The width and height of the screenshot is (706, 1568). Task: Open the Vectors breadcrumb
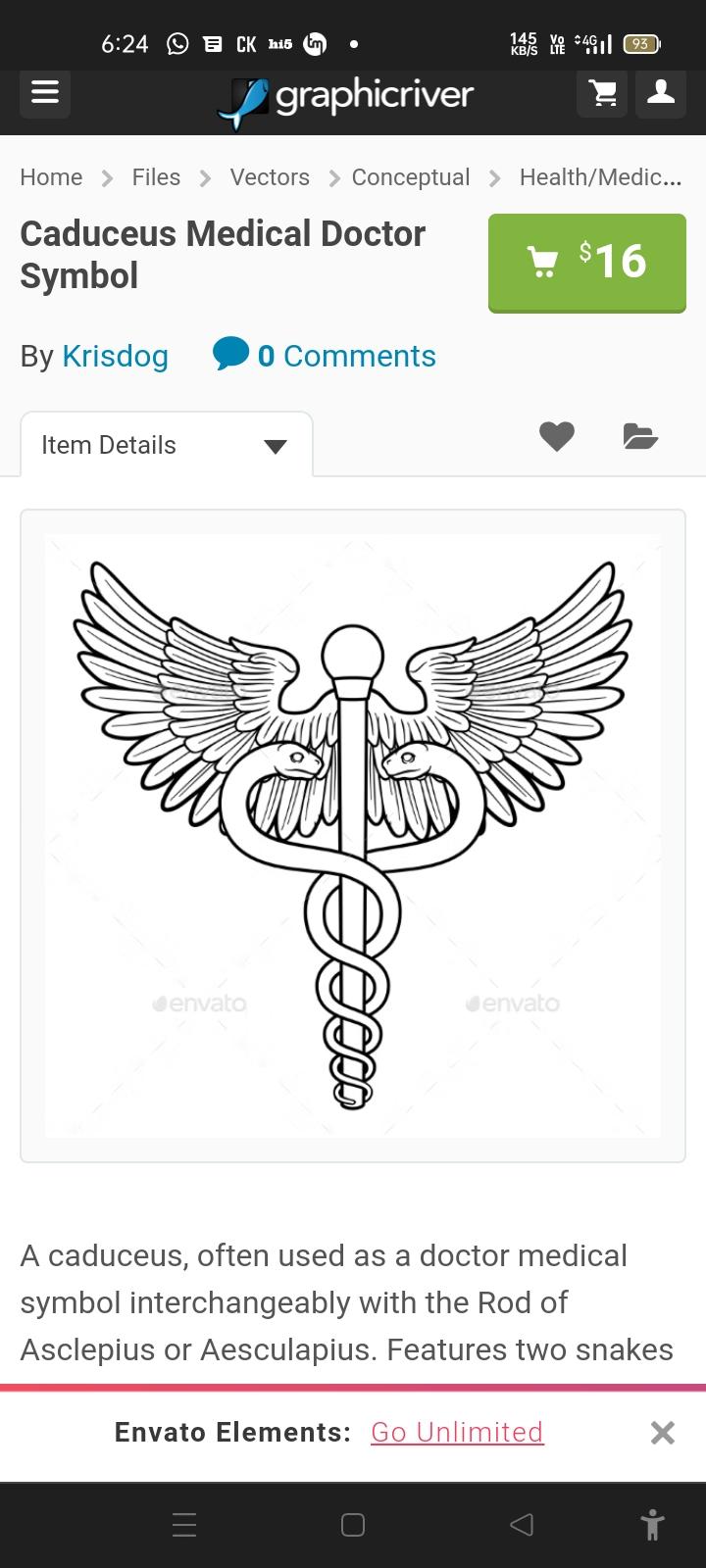pos(270,177)
